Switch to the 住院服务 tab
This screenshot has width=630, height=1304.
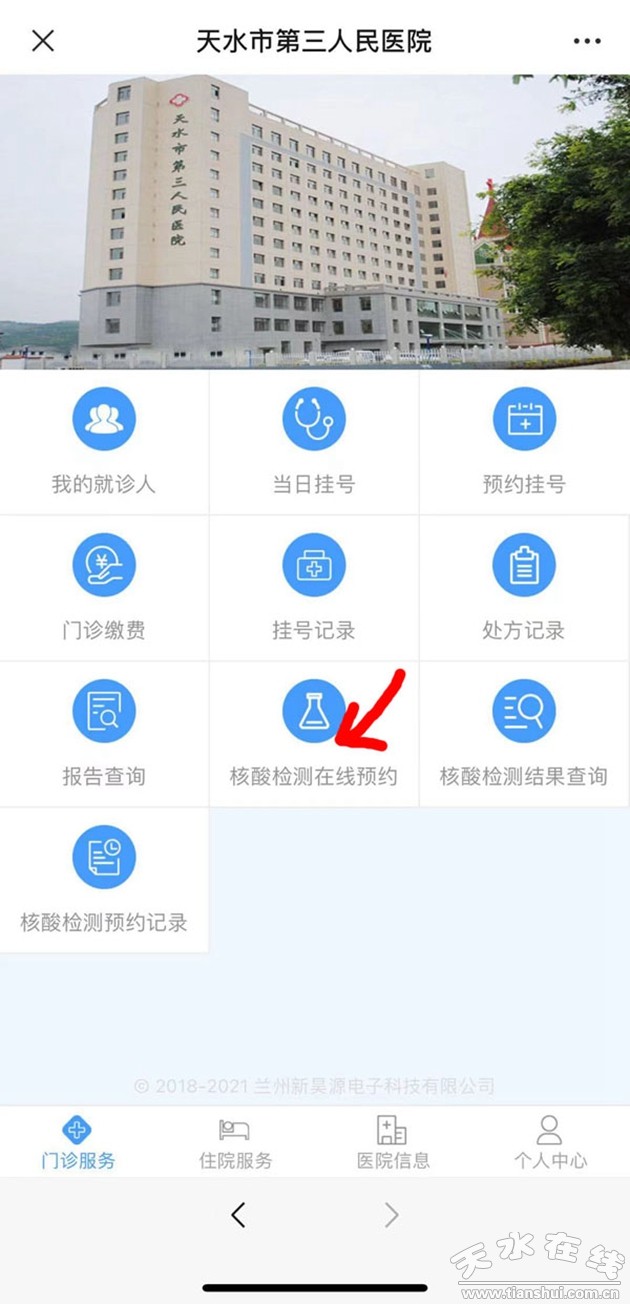click(x=235, y=1143)
